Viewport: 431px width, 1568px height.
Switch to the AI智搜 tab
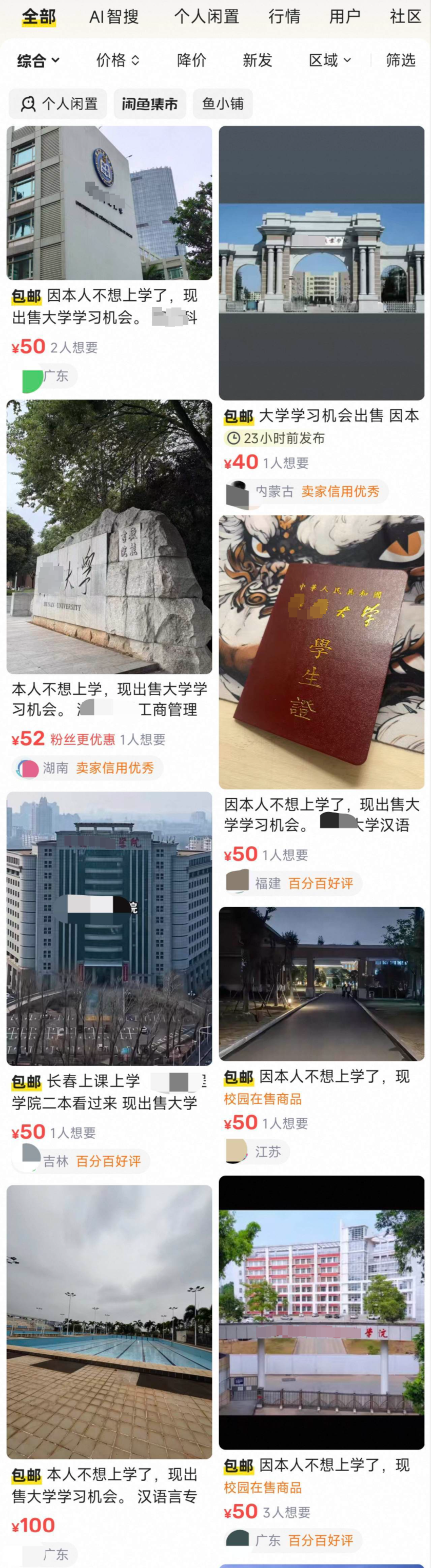(x=114, y=16)
